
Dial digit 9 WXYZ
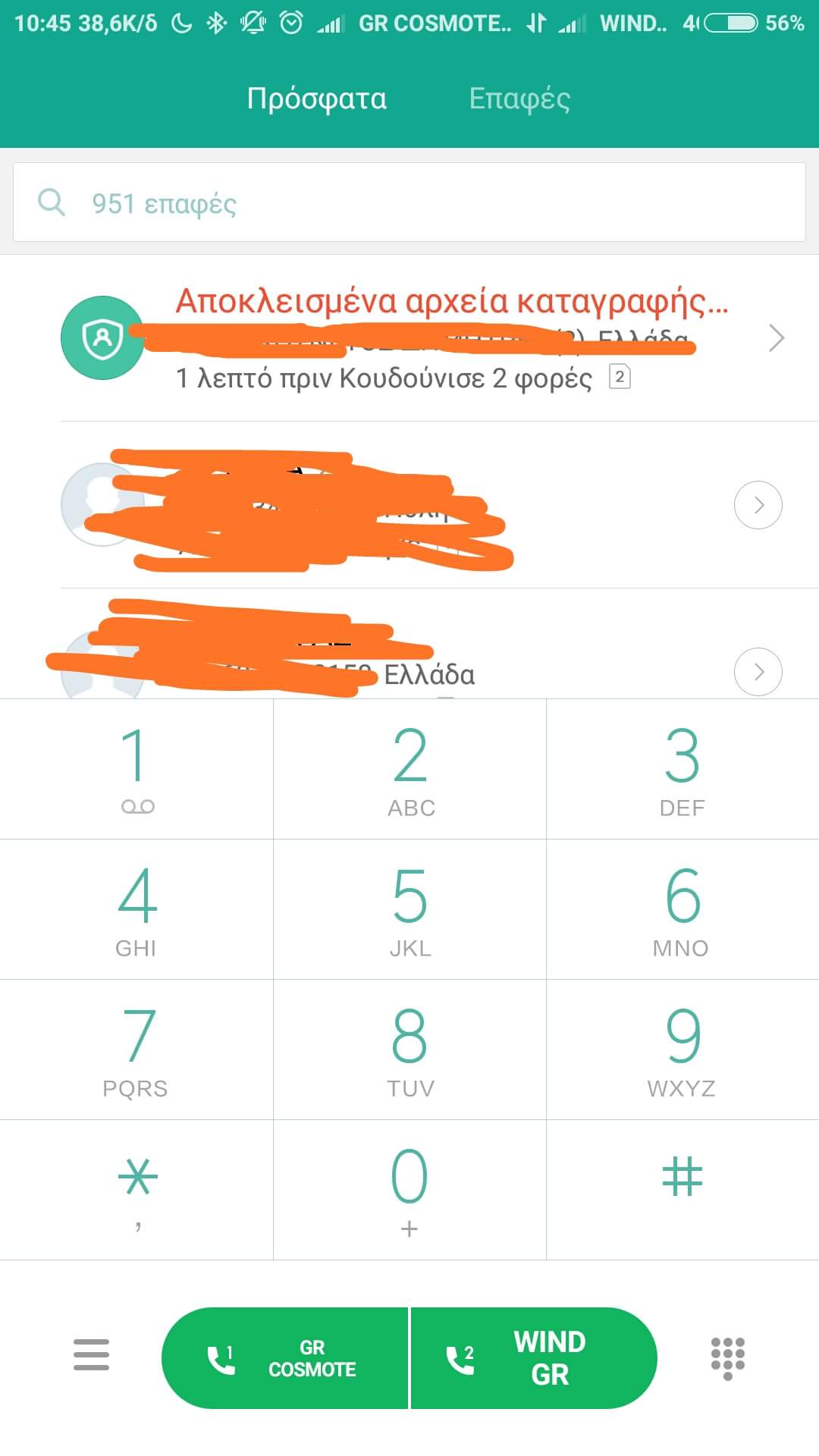682,1049
